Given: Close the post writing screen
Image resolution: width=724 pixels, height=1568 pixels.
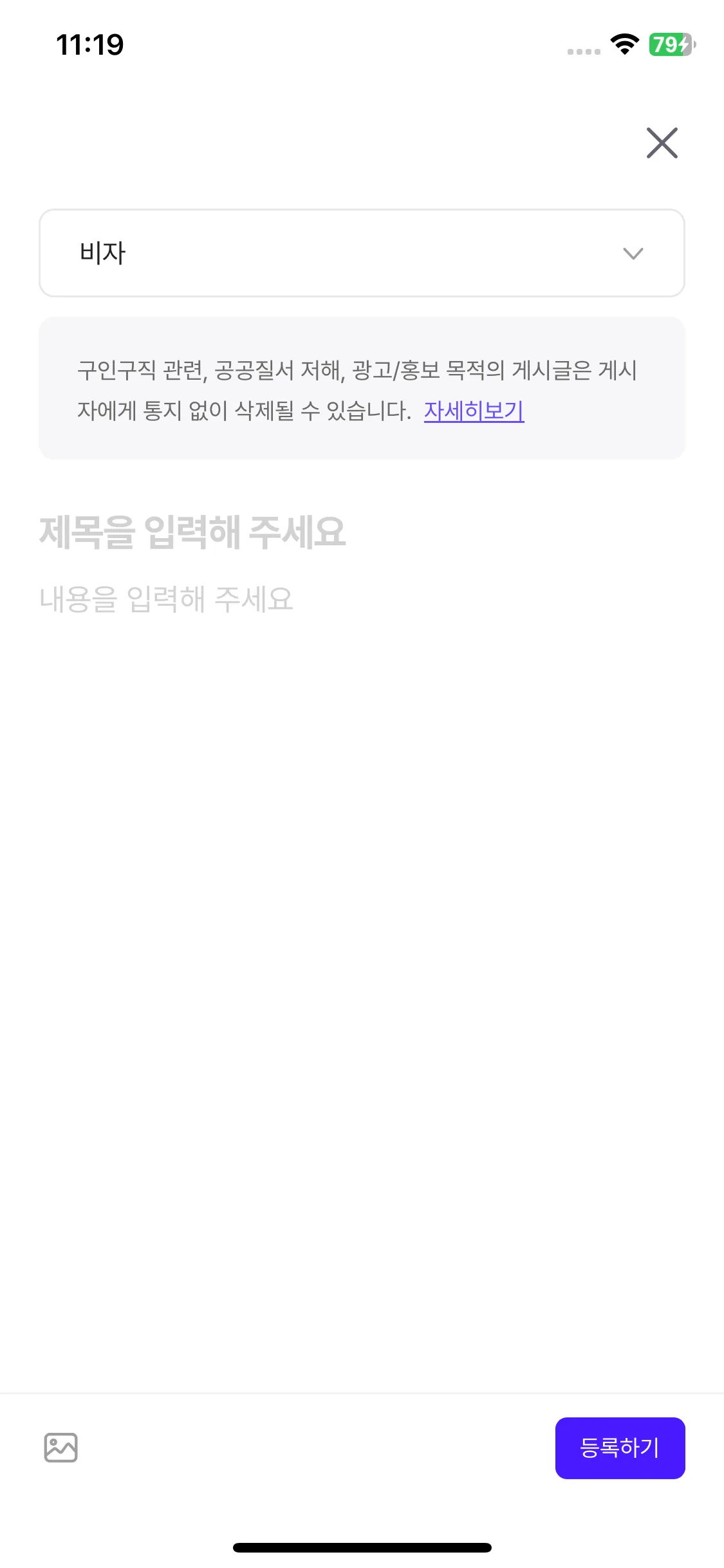Looking at the screenshot, I should [662, 143].
